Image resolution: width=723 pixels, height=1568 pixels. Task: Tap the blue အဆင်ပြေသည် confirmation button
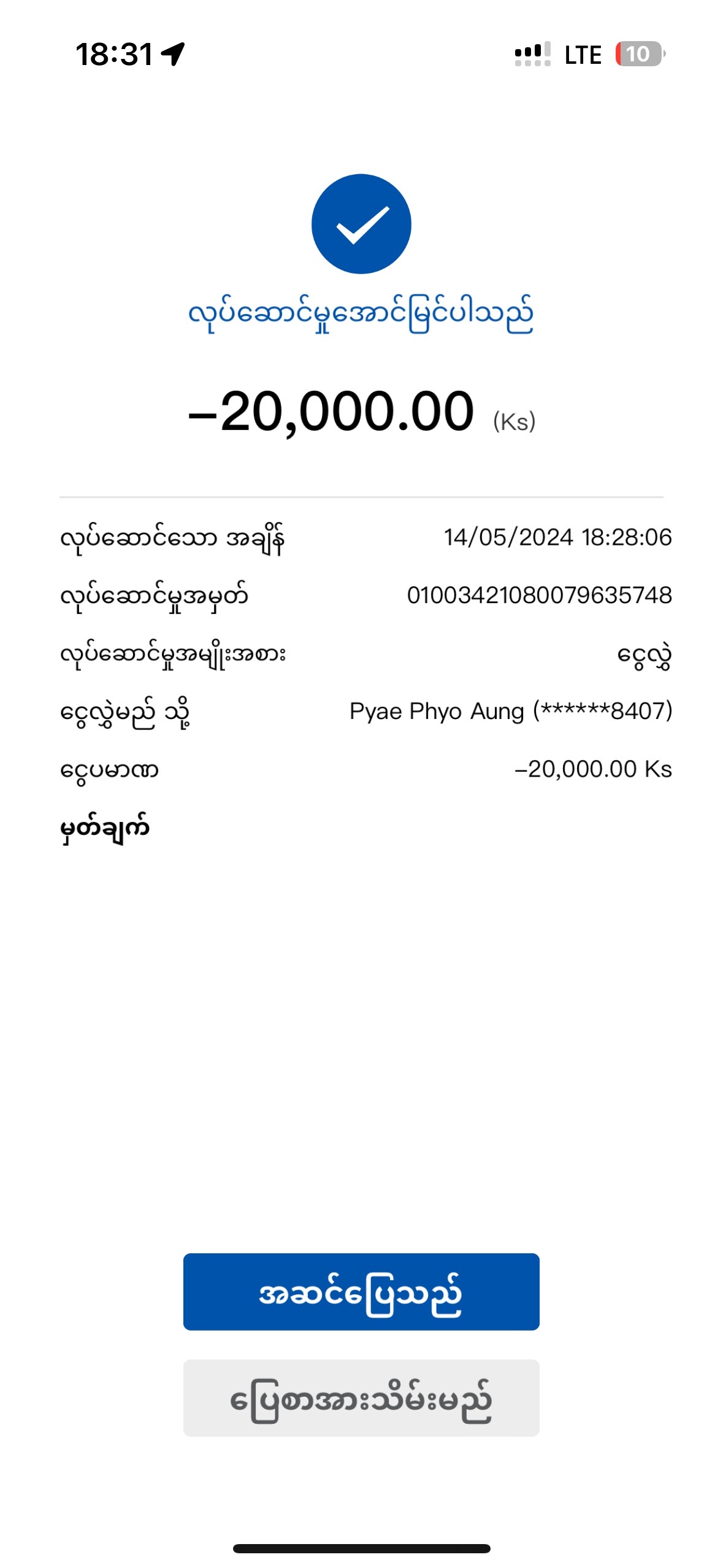coord(361,1291)
